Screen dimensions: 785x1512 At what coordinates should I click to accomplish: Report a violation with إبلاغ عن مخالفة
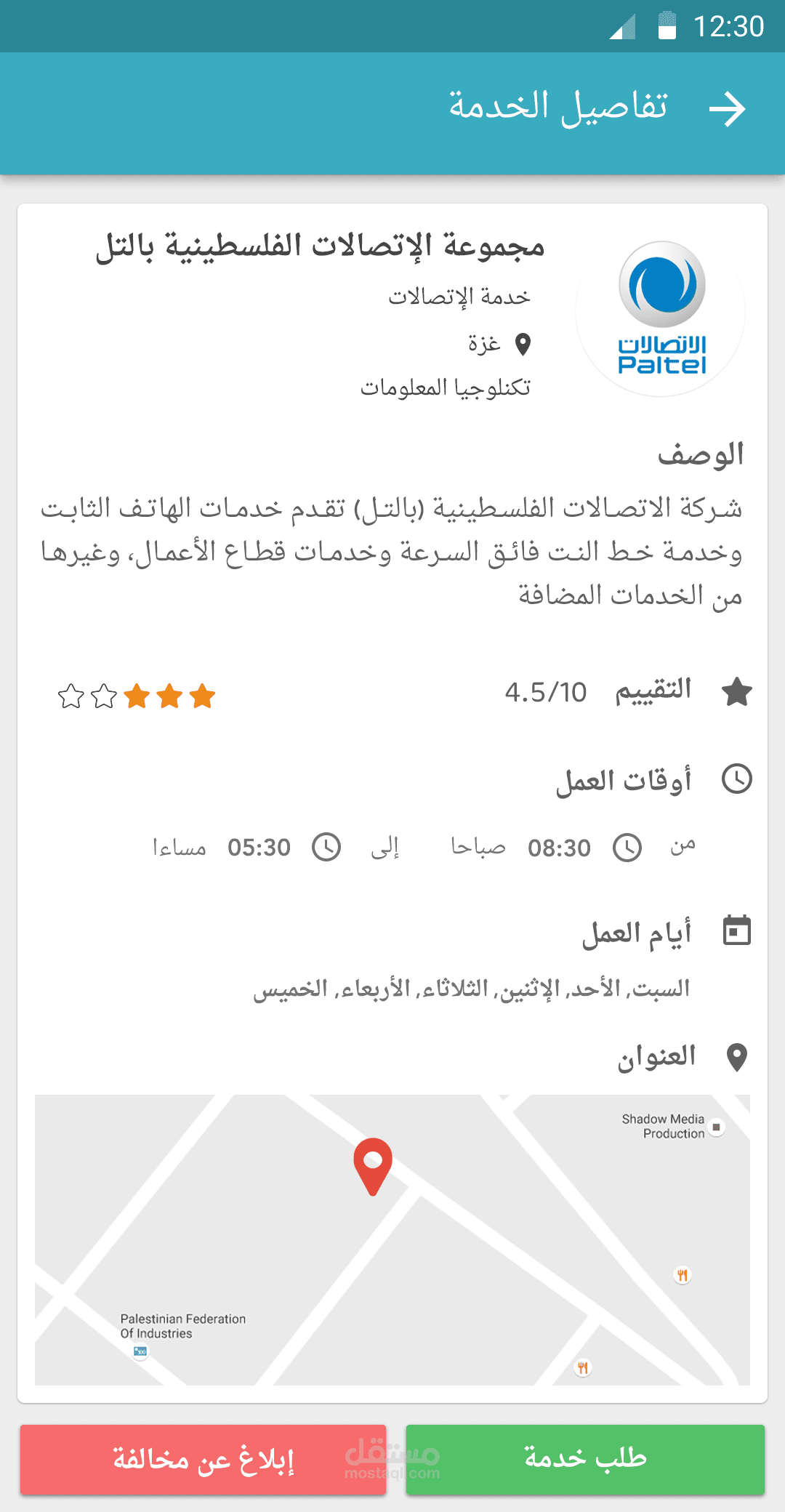[x=203, y=1459]
